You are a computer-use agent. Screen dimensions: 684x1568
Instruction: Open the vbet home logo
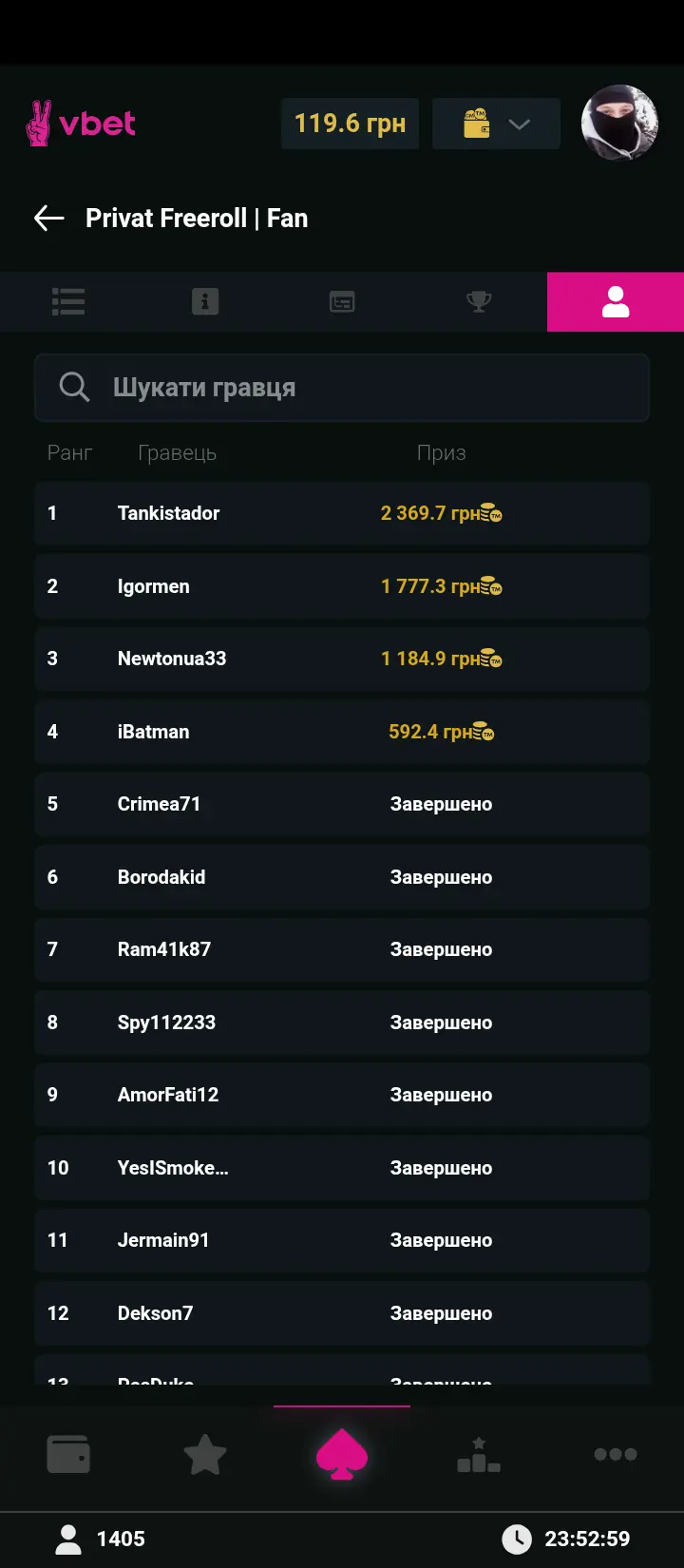[82, 124]
